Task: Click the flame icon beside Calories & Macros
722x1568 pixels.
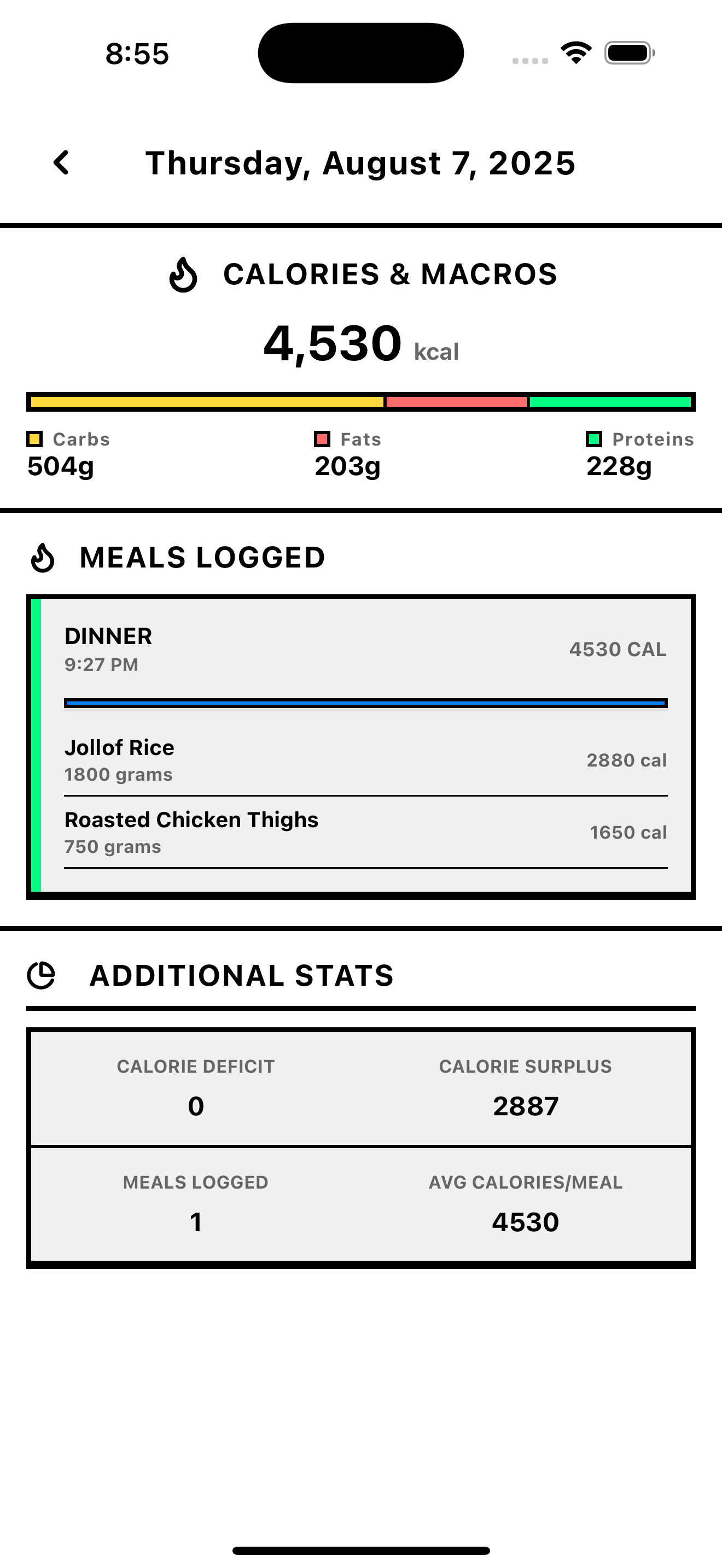Action: pyautogui.click(x=183, y=274)
